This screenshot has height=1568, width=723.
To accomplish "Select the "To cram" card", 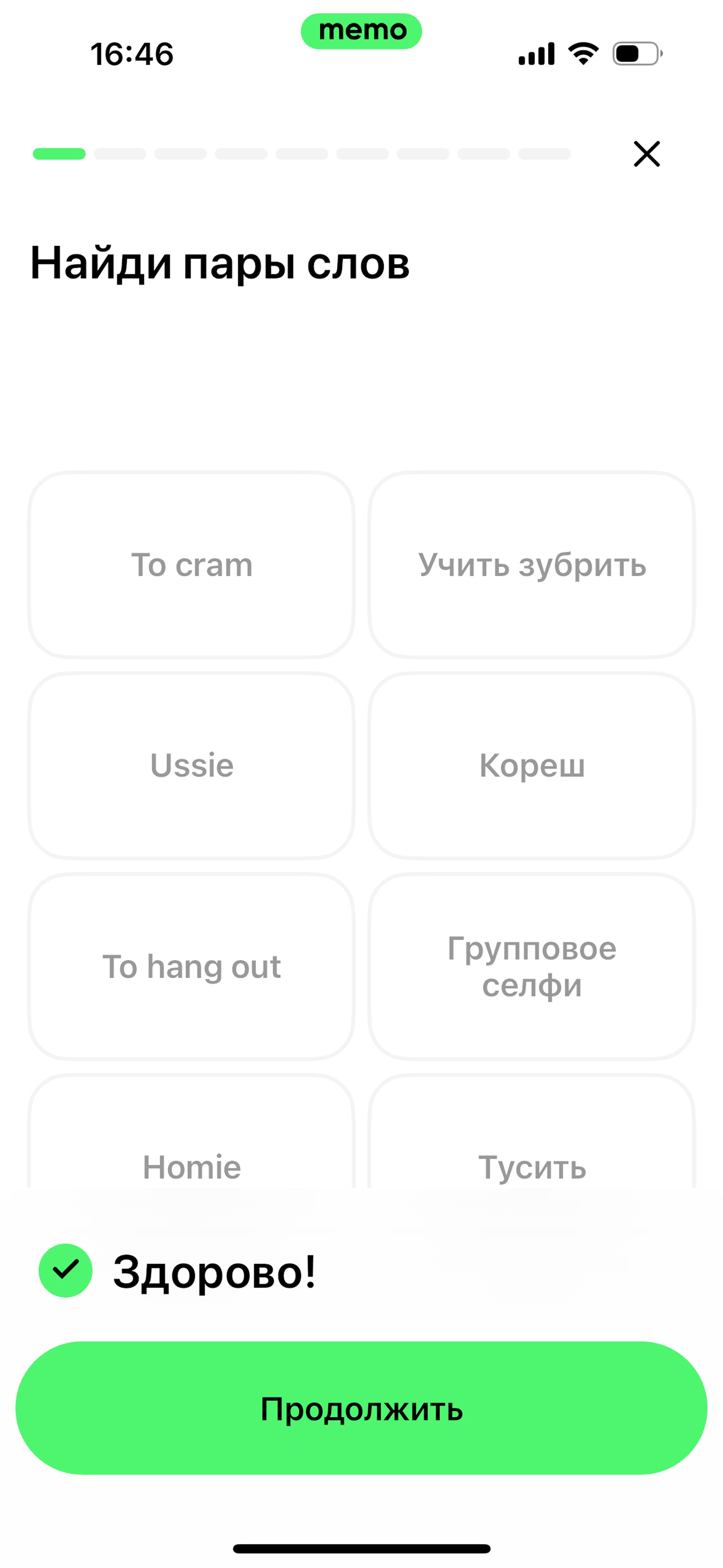I will pos(191,565).
